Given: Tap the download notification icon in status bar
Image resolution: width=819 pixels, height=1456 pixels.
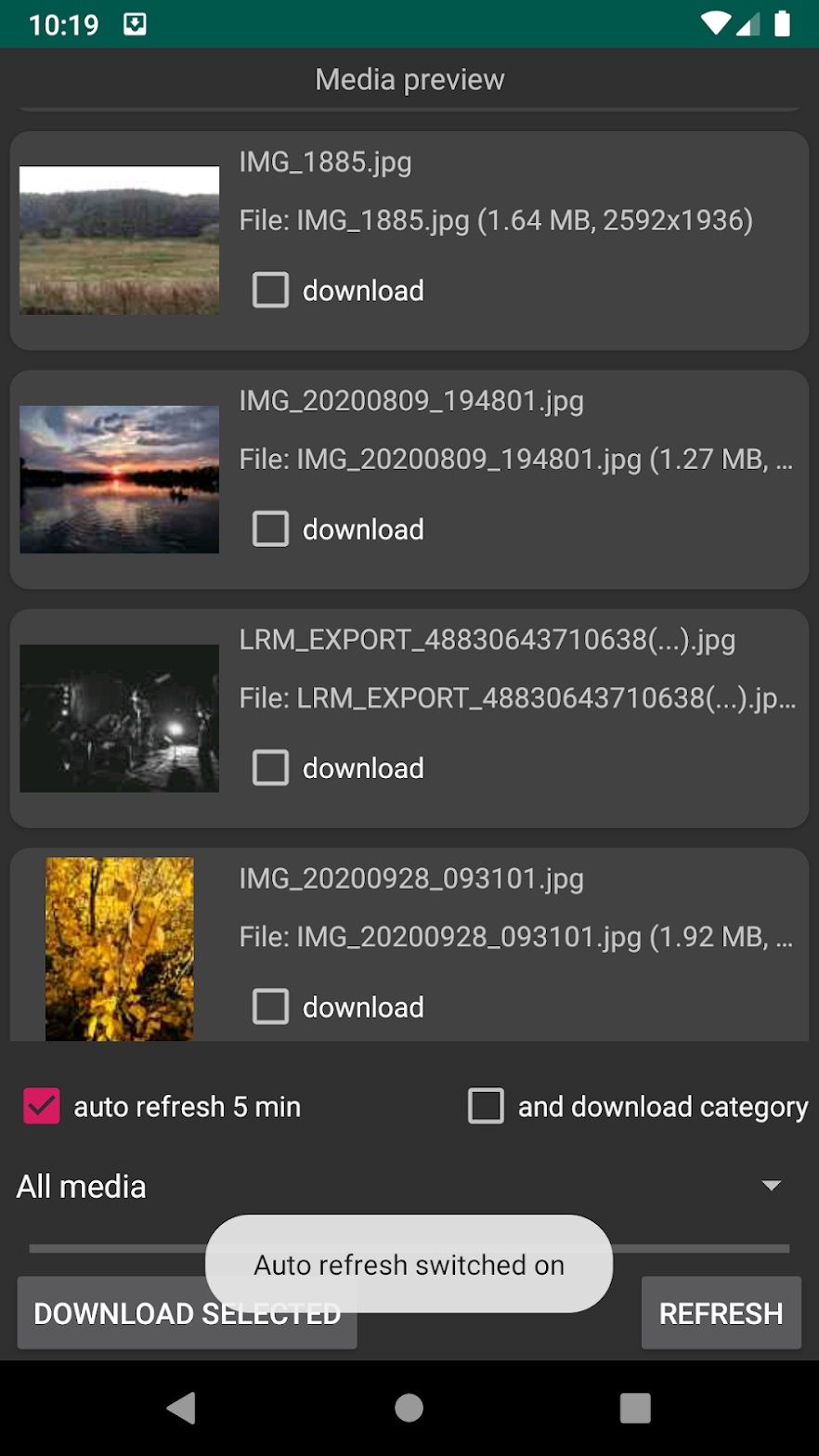Looking at the screenshot, I should pyautogui.click(x=135, y=23).
